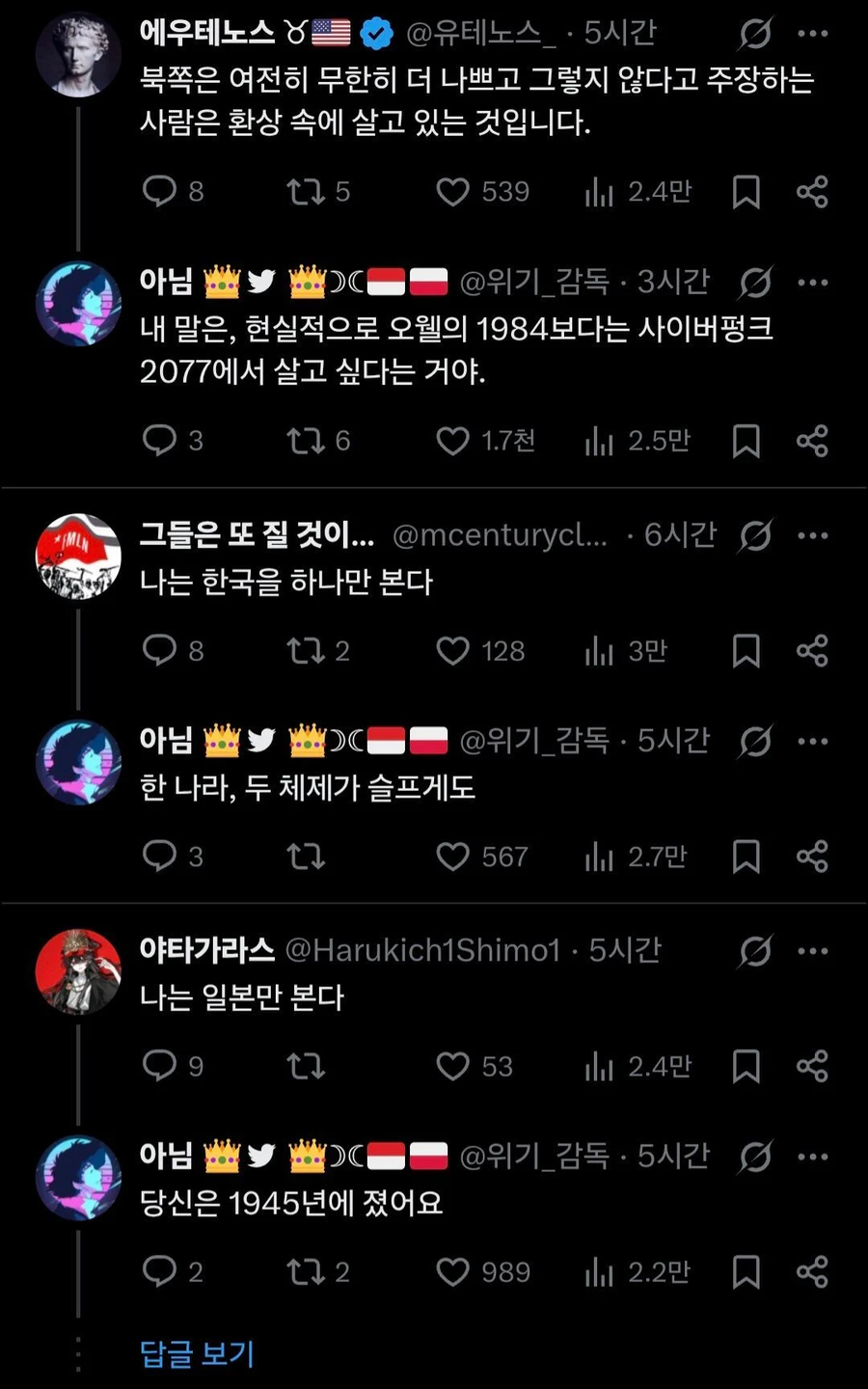Reply to the '한 나라, 두 체제가 슬프게도' tweet

[159, 857]
